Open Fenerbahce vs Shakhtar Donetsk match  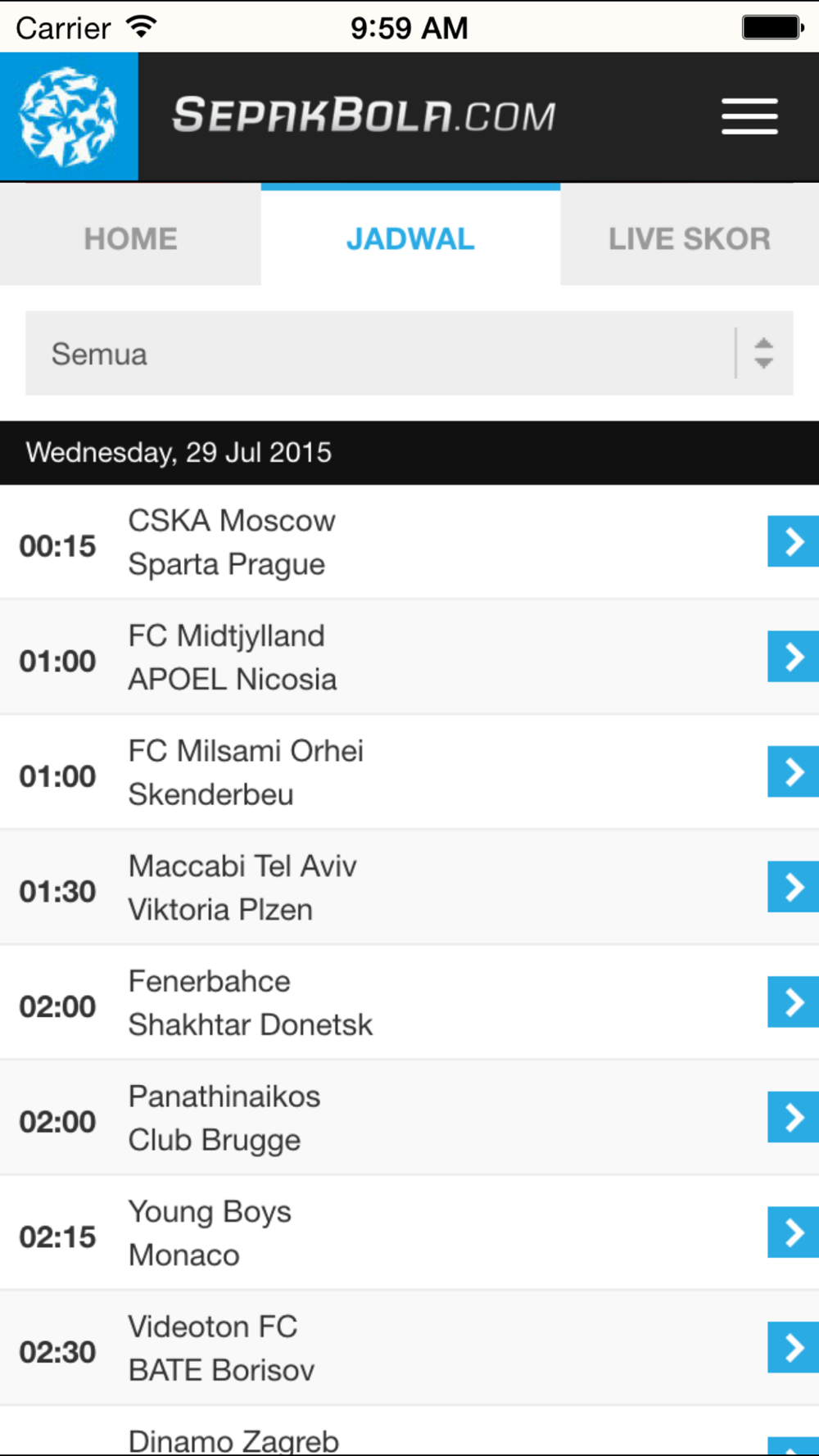tap(793, 1002)
